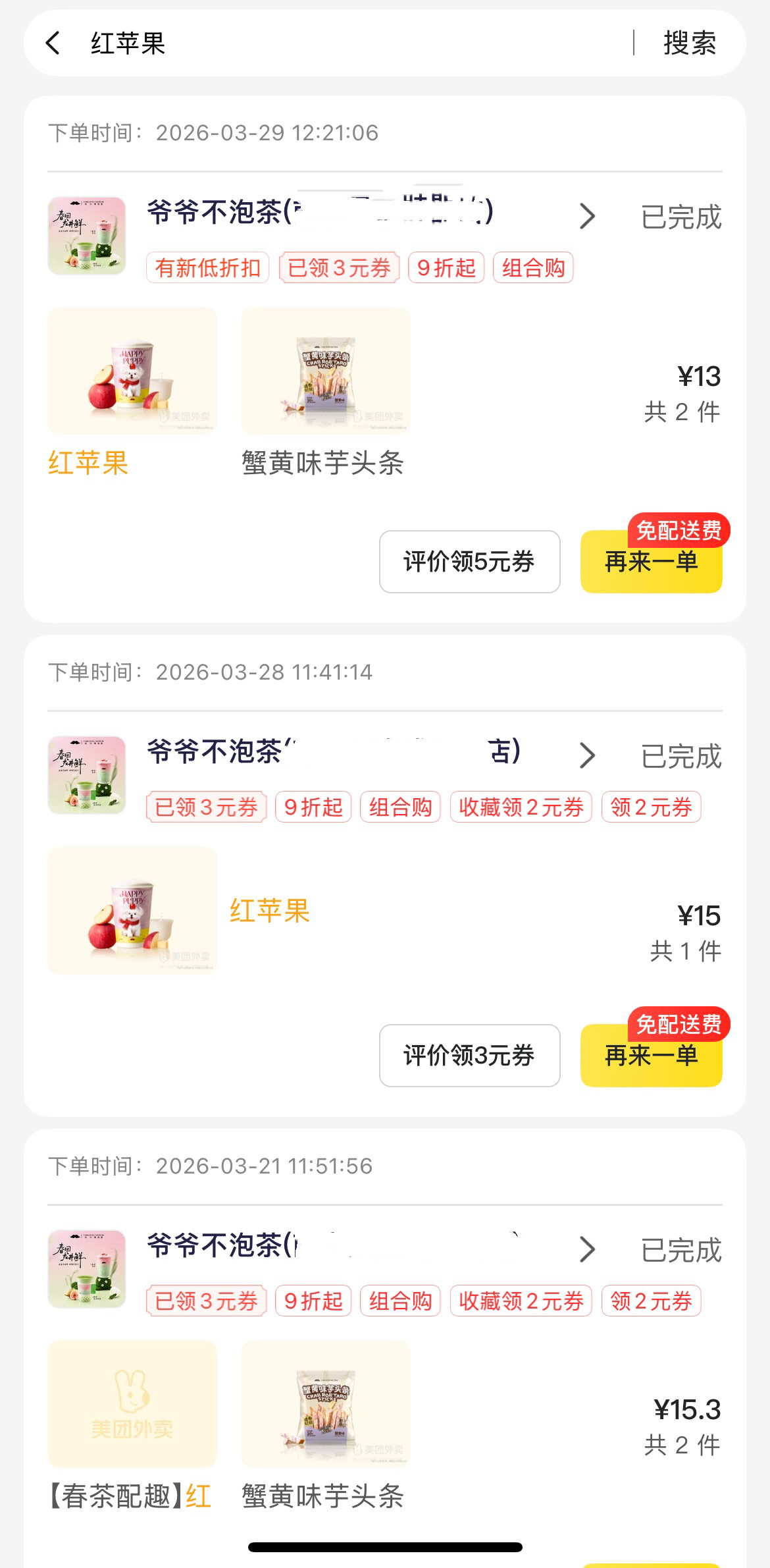The width and height of the screenshot is (770, 1568).
Task: Open the store from the March 21 order
Action: [x=369, y=1247]
